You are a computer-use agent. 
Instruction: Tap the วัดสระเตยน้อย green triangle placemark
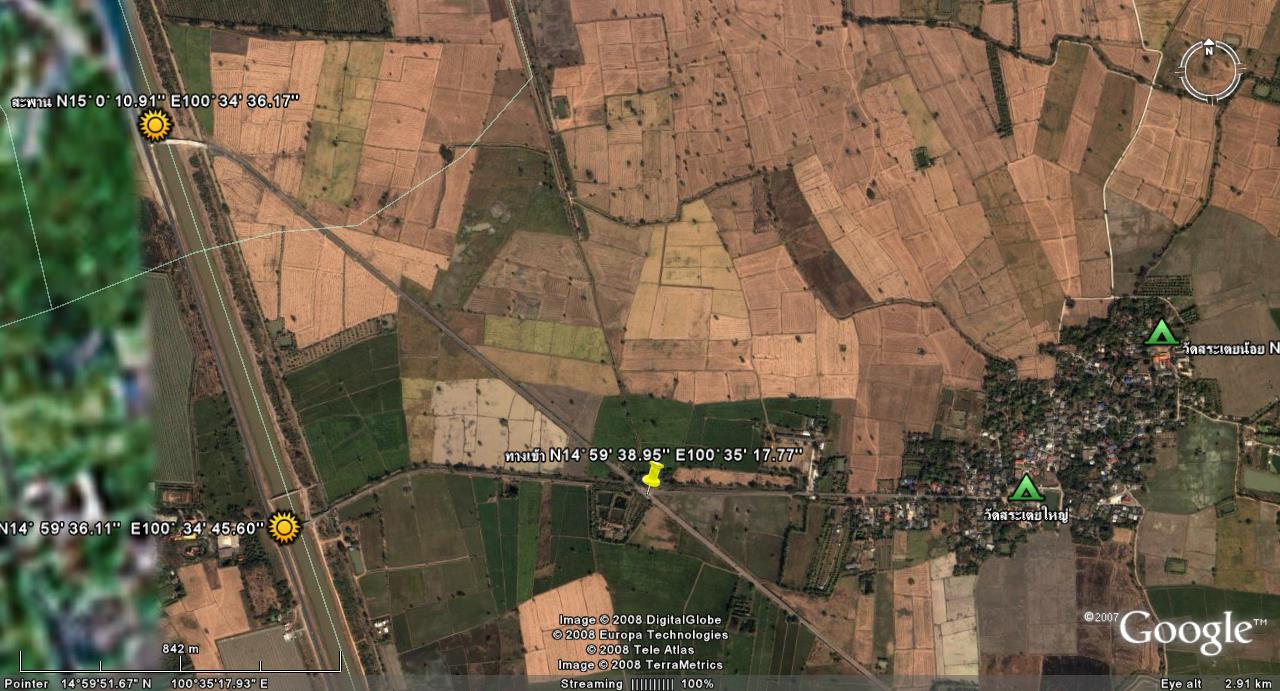1161,333
